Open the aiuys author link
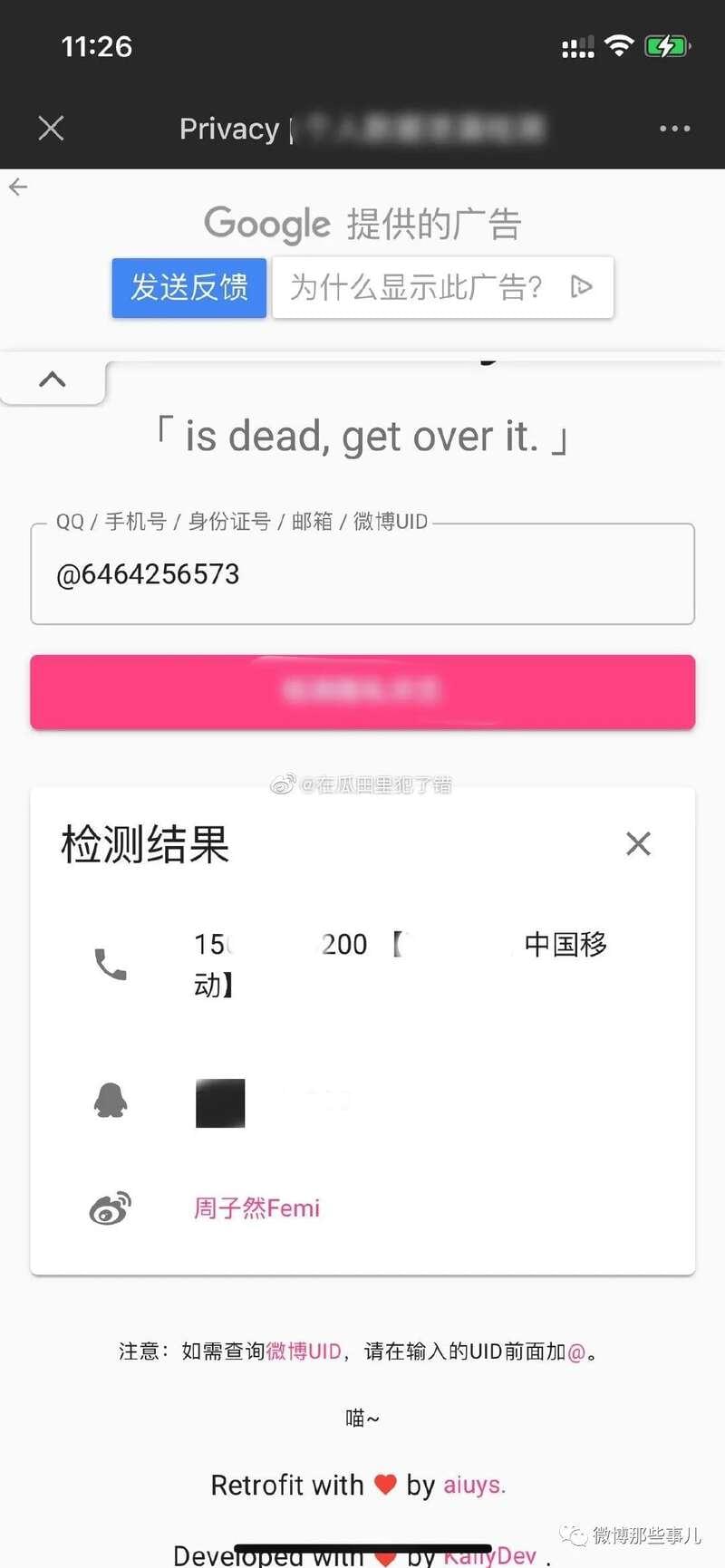 (473, 1485)
